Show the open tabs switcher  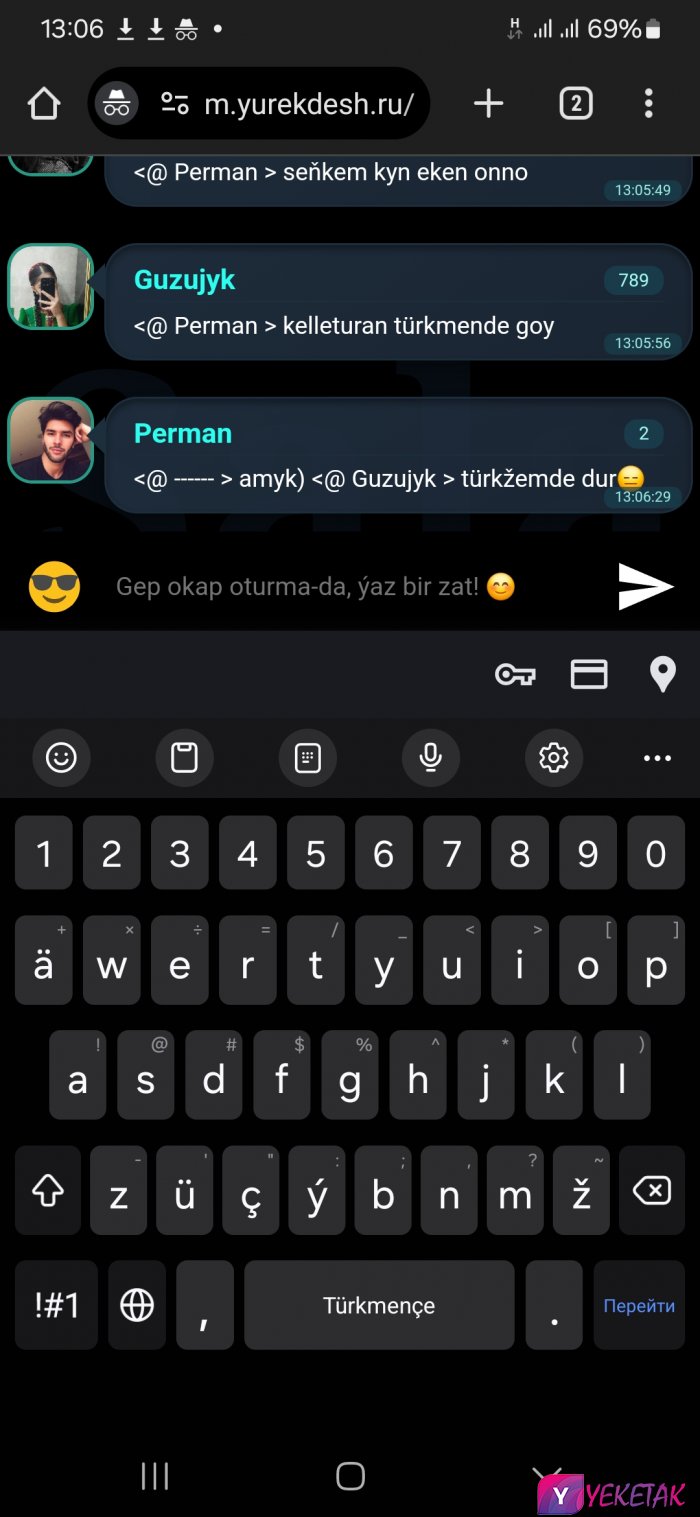pos(575,104)
